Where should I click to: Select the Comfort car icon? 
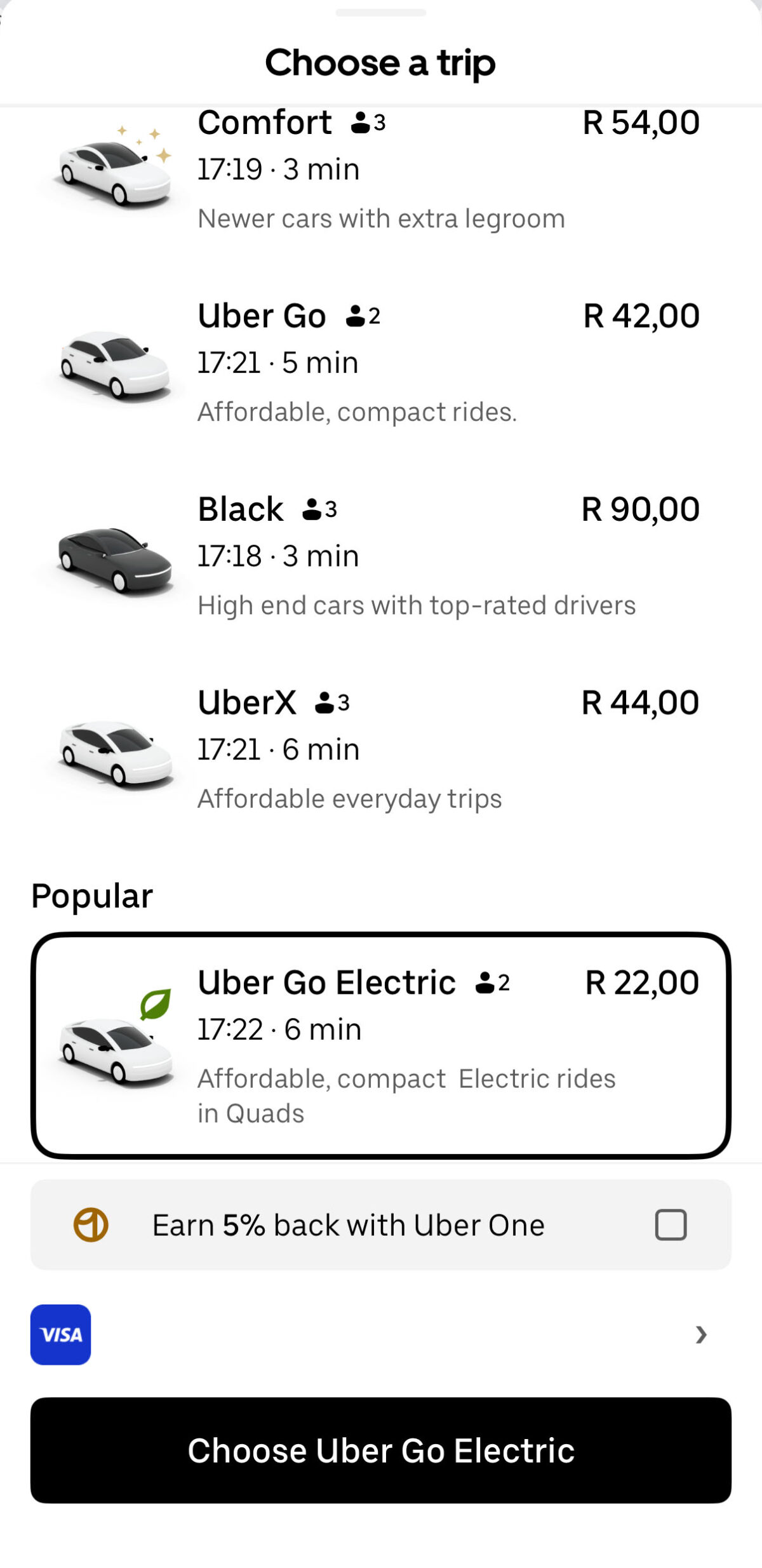click(x=113, y=170)
